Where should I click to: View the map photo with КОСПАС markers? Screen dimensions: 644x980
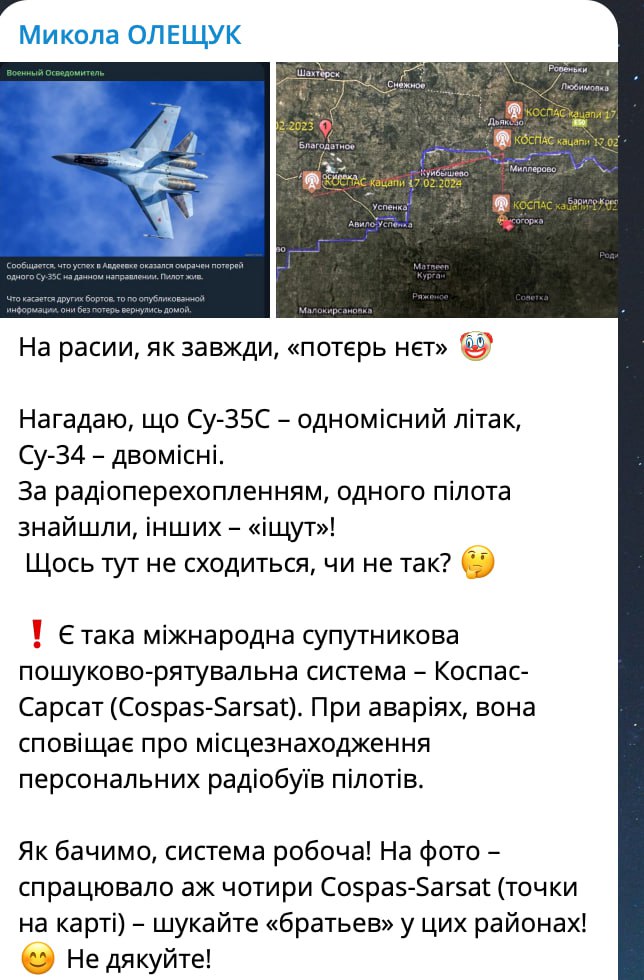pyautogui.click(x=446, y=190)
